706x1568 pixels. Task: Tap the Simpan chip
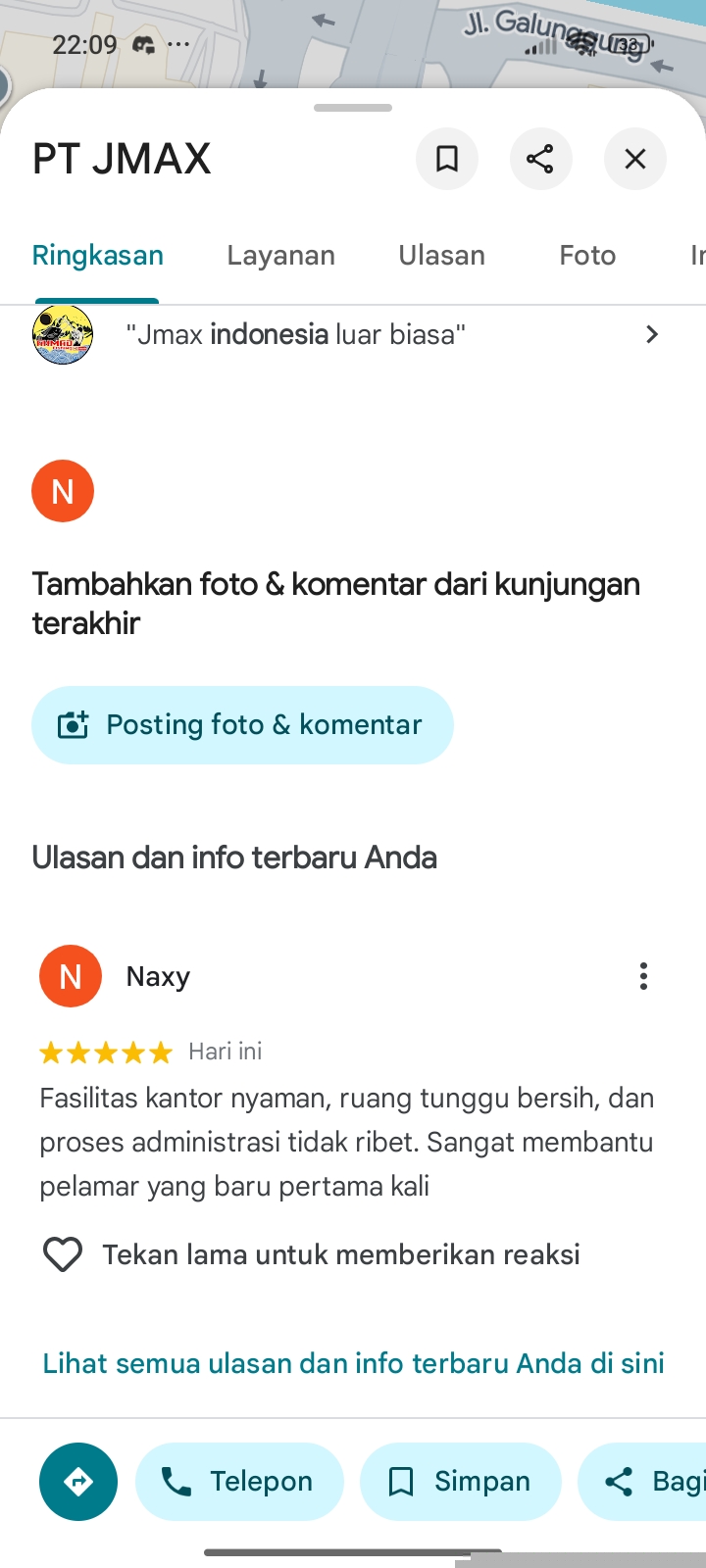coord(461,1482)
